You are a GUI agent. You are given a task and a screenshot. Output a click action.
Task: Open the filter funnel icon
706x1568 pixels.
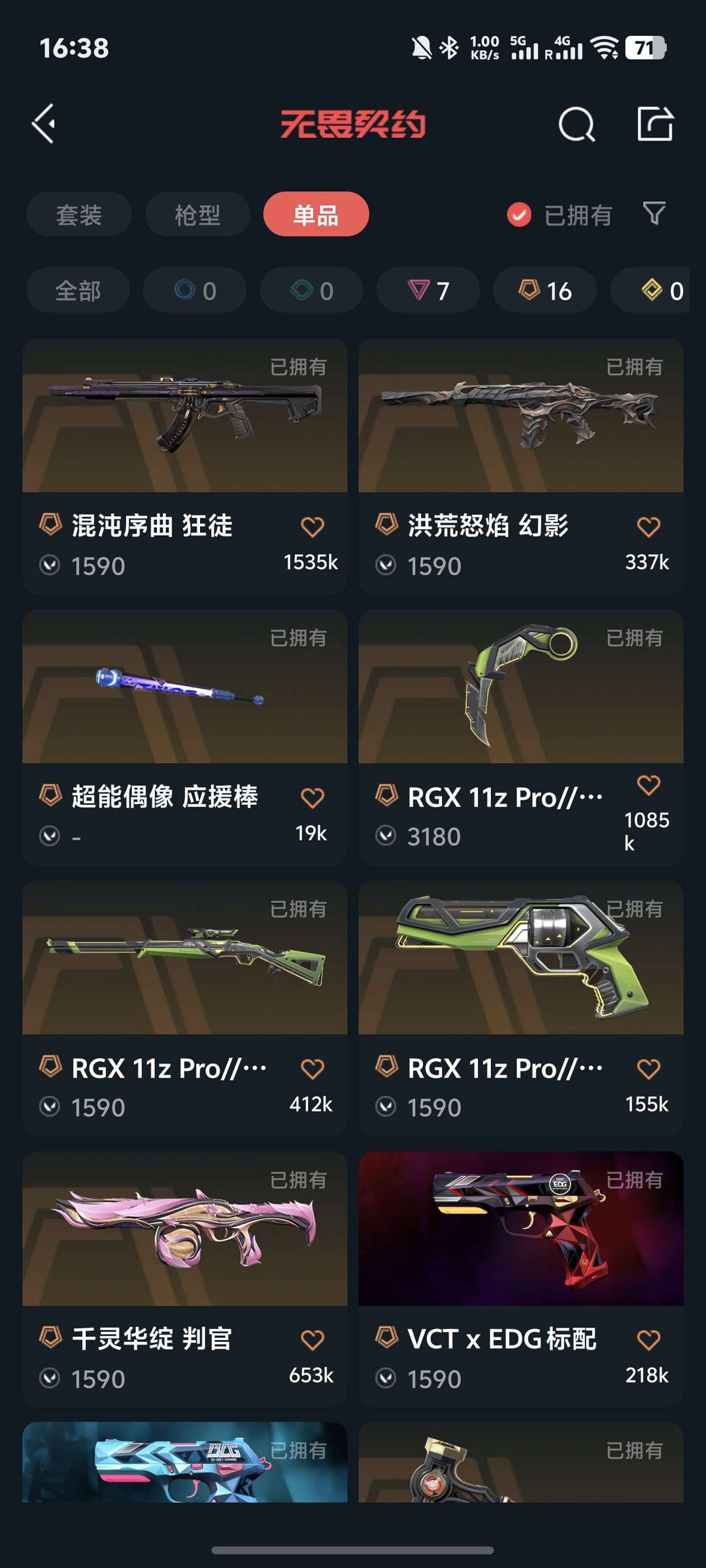[654, 213]
